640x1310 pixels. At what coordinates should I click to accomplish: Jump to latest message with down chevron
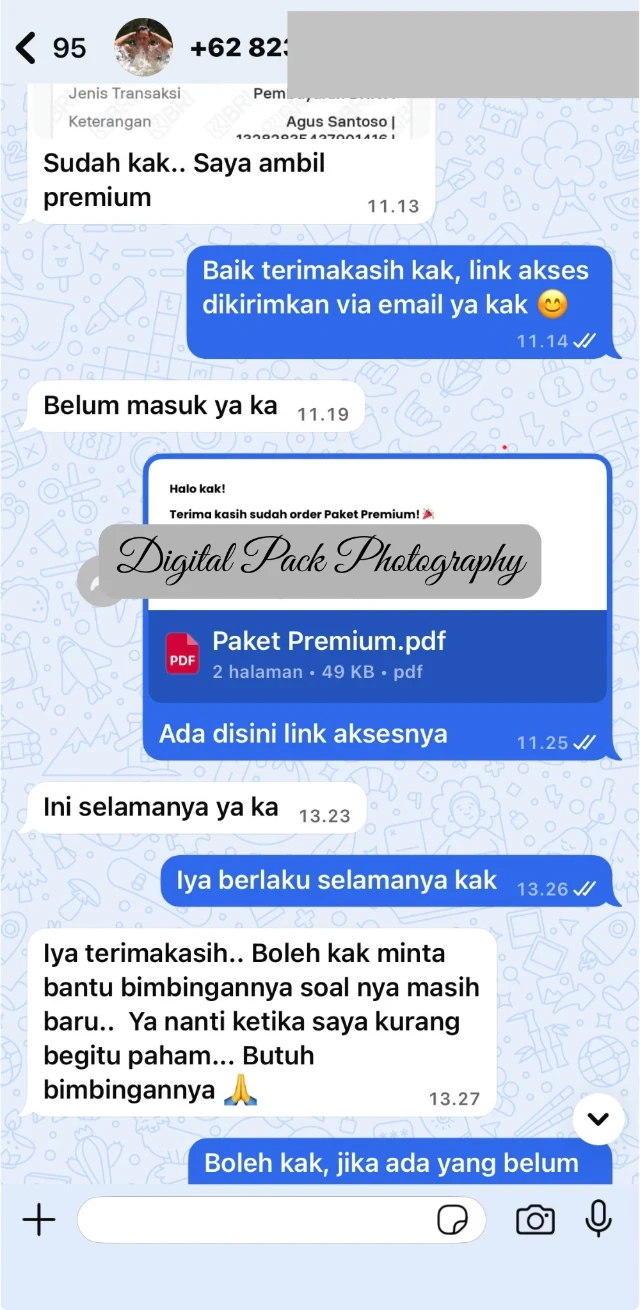[598, 1119]
